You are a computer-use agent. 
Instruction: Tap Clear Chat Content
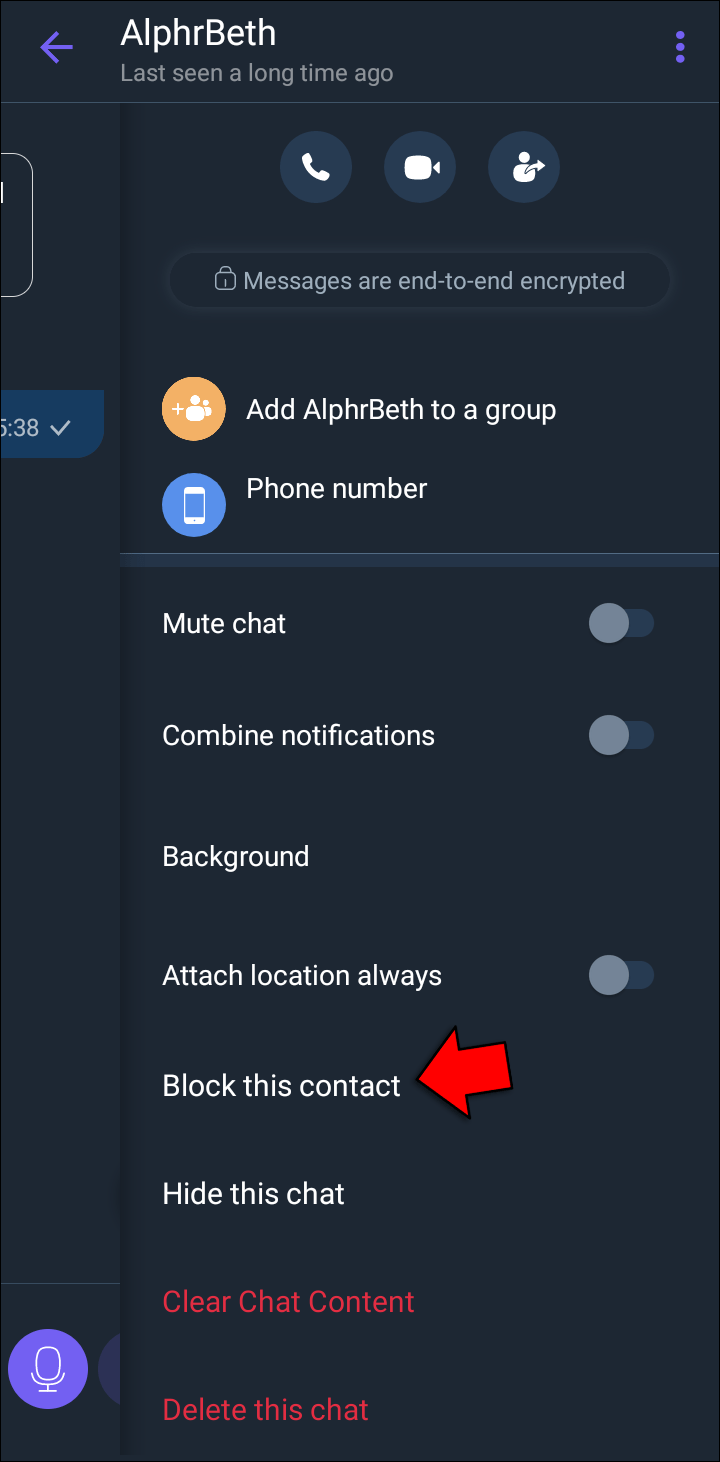click(x=288, y=1302)
